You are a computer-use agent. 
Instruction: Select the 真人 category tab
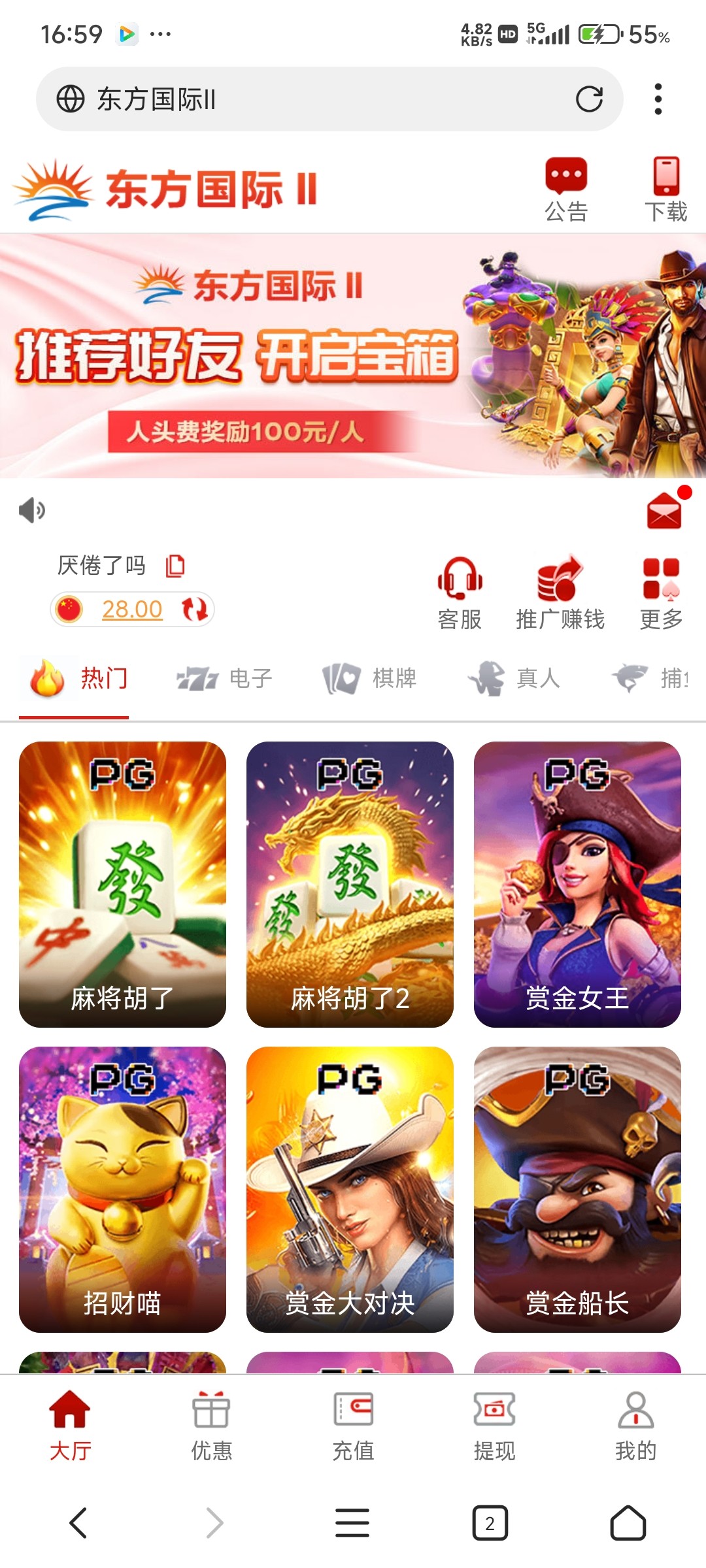[514, 678]
